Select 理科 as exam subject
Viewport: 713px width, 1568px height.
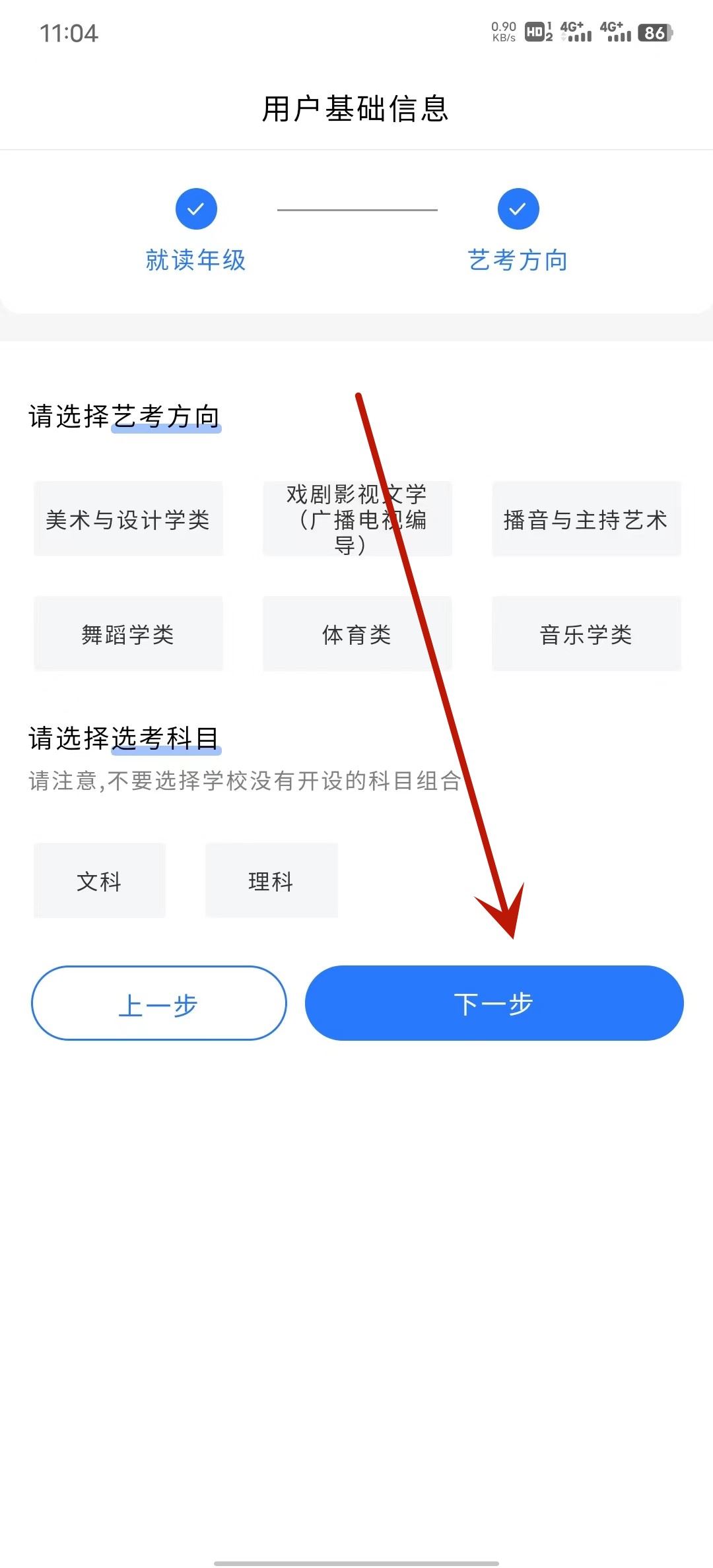click(x=271, y=880)
